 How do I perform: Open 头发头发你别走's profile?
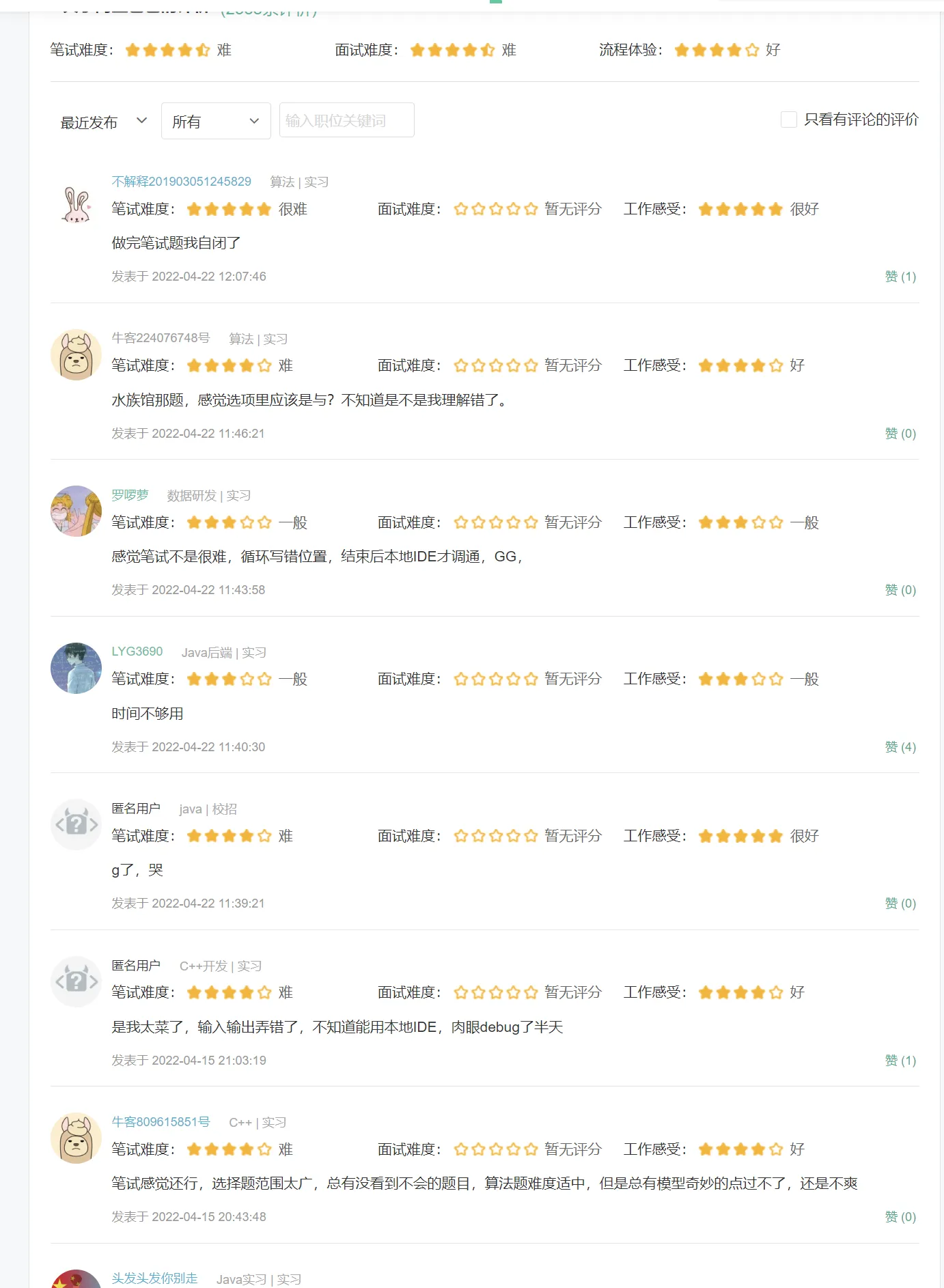(154, 1278)
